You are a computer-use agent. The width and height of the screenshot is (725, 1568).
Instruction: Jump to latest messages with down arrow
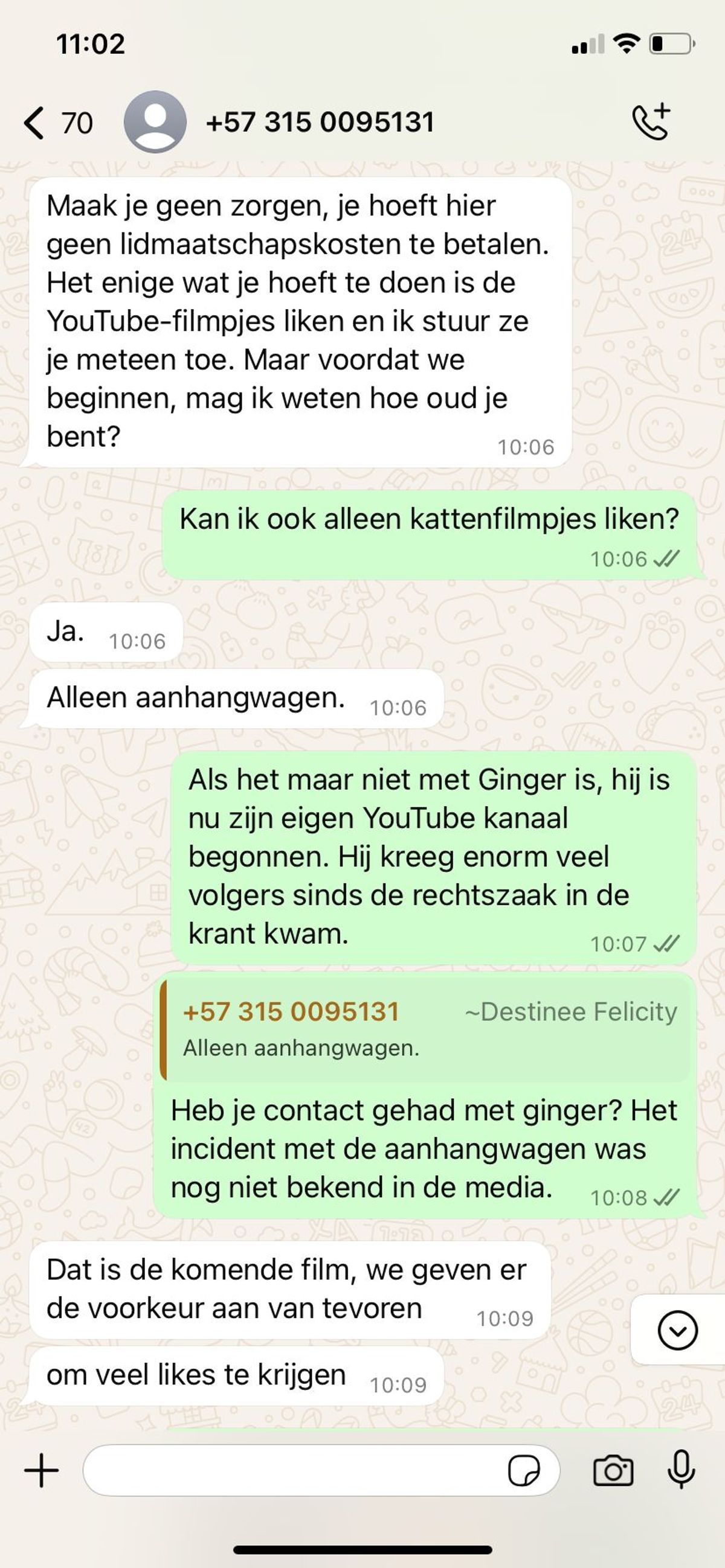[677, 1330]
